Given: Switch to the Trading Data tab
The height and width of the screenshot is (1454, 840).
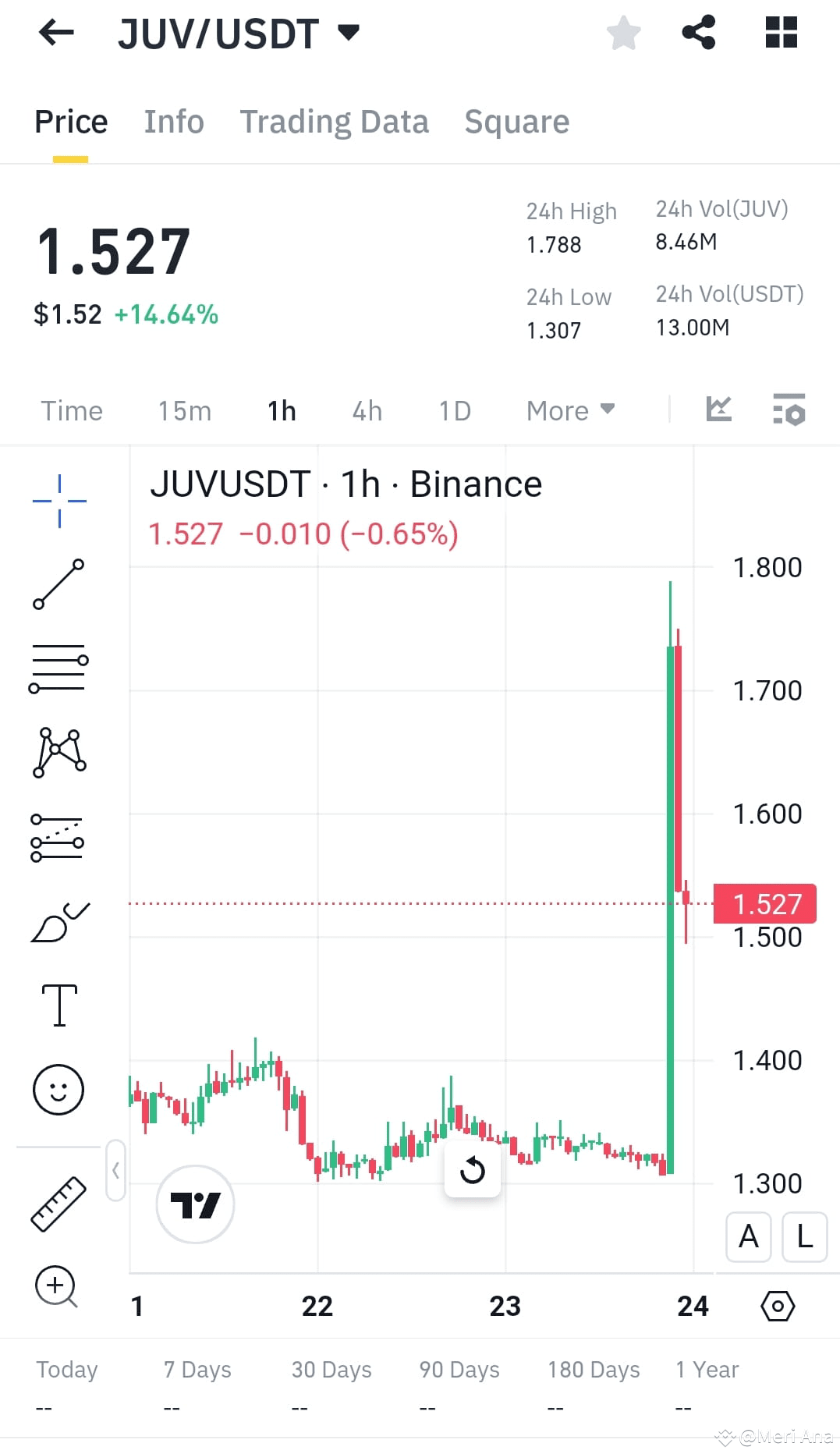Looking at the screenshot, I should [x=334, y=122].
